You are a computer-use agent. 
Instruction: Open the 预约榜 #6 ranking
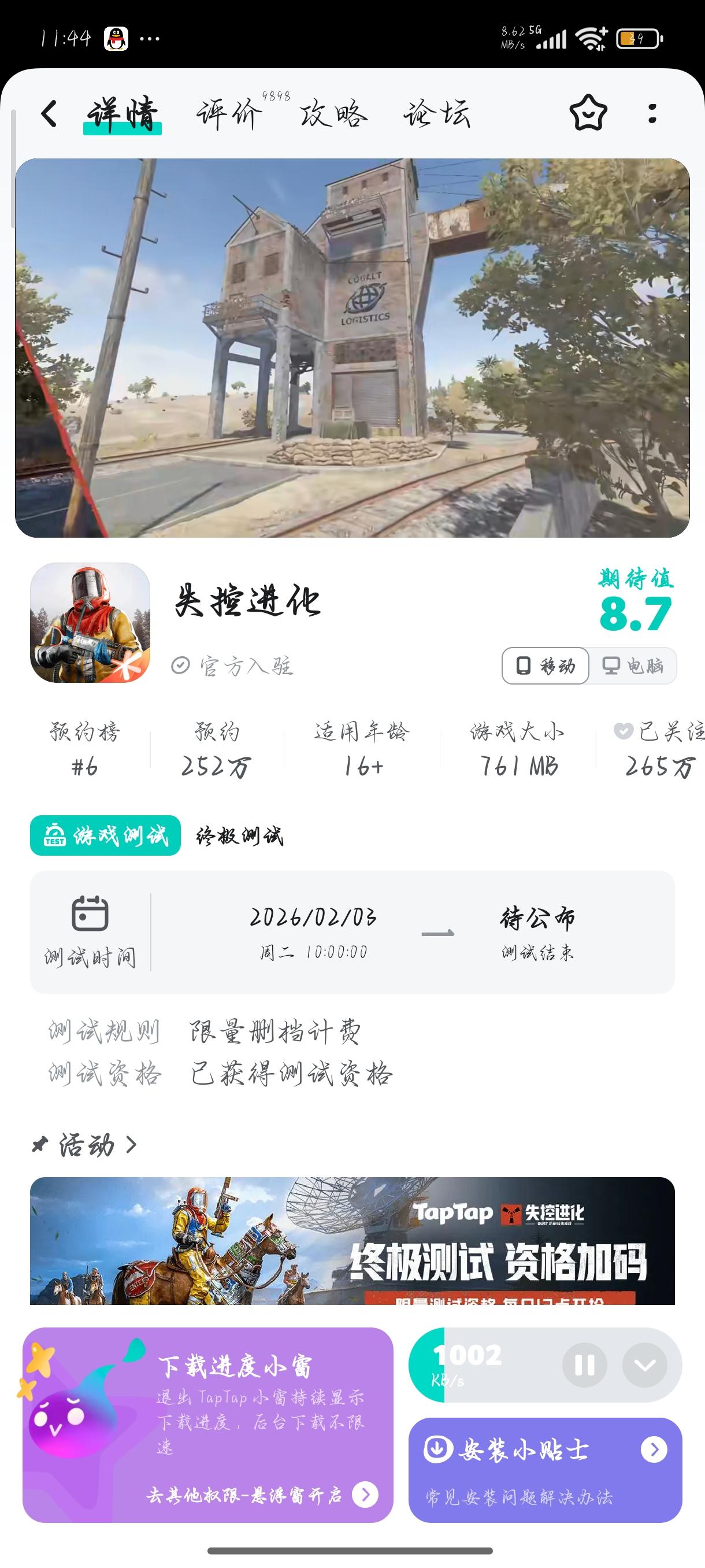[84, 749]
